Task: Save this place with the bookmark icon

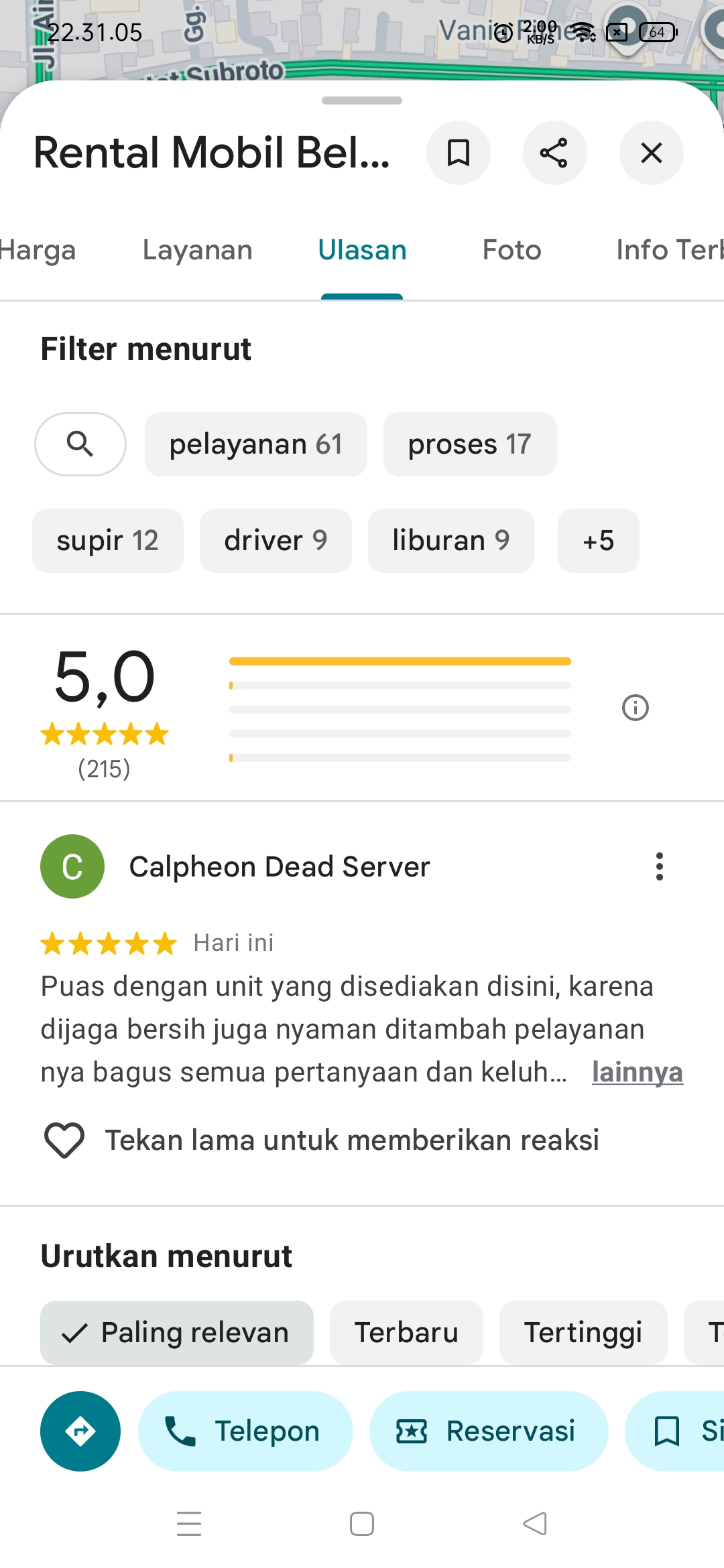Action: [459, 153]
